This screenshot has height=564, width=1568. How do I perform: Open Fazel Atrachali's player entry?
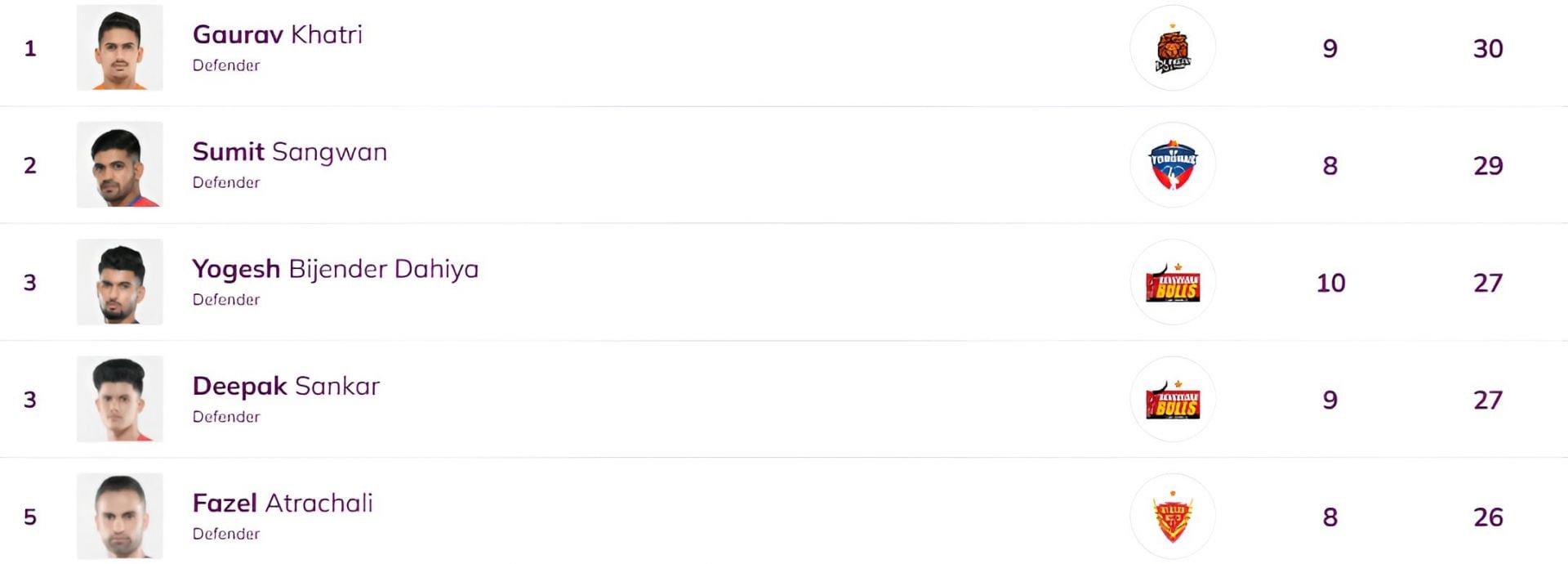(283, 503)
